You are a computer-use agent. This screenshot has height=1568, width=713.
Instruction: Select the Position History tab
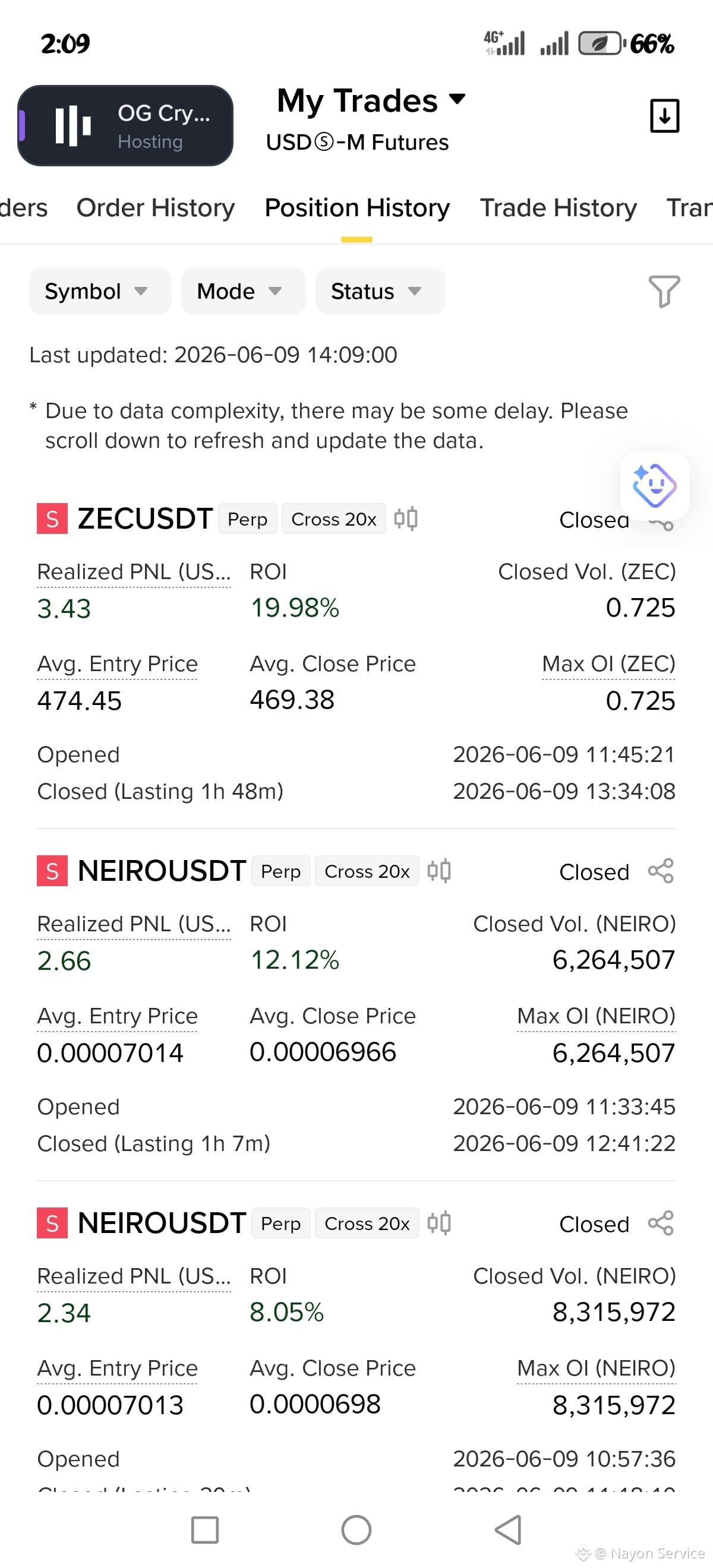[x=357, y=207]
